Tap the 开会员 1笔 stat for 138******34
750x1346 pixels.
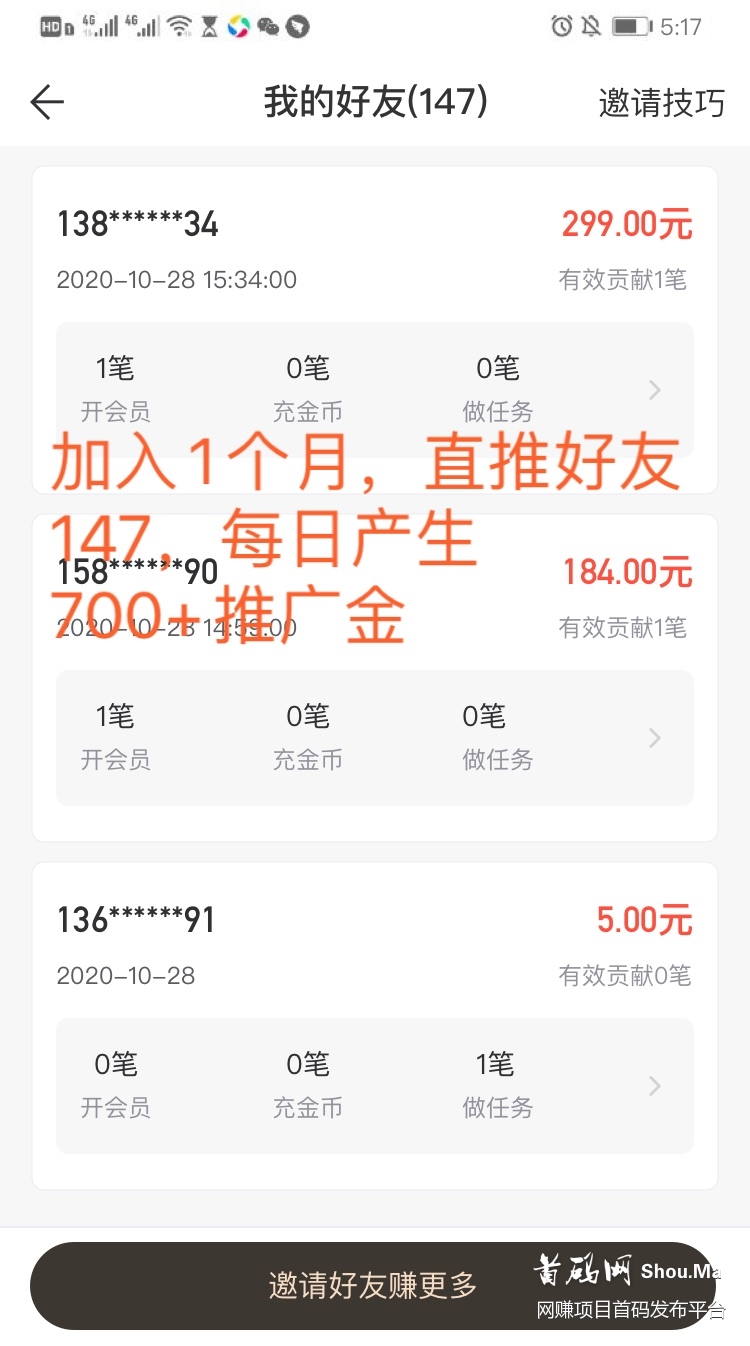coord(115,387)
